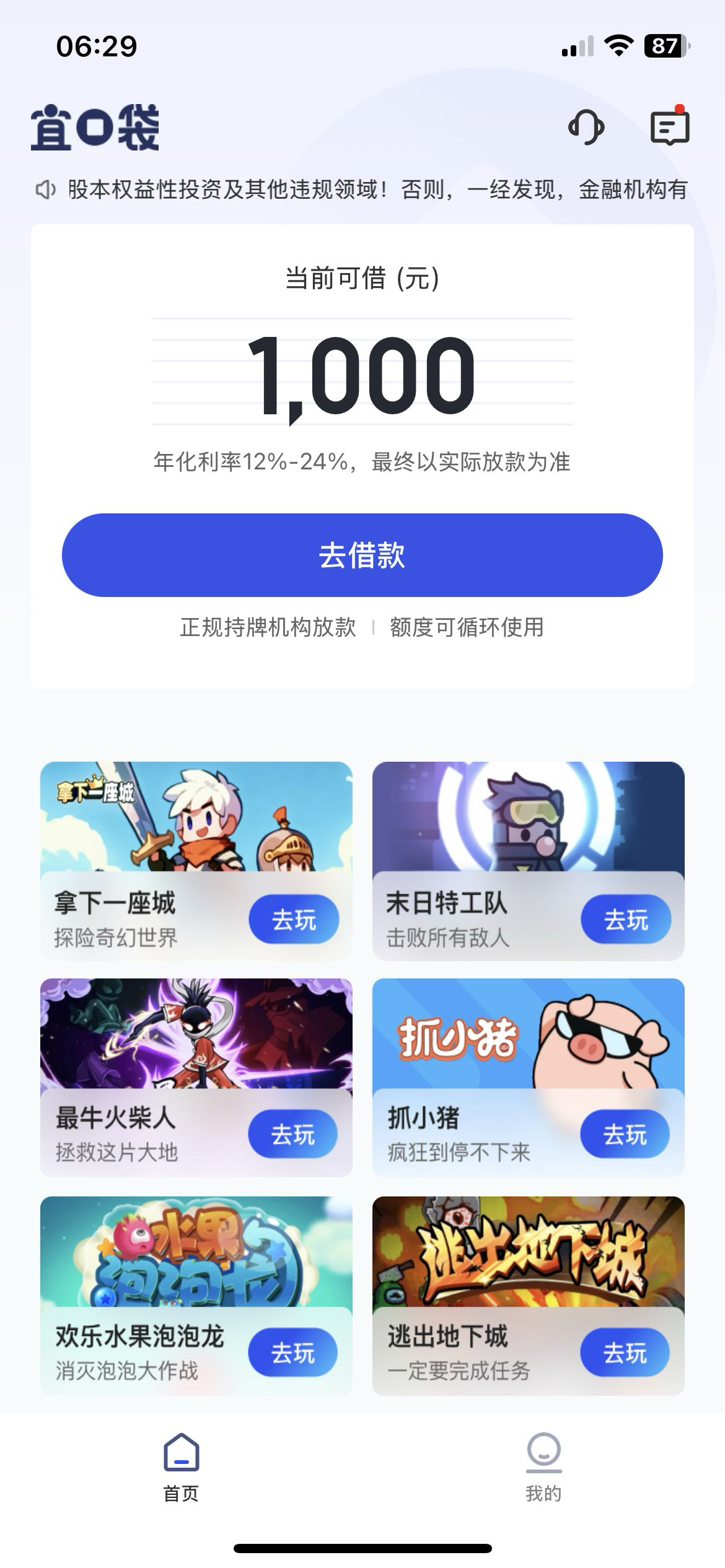Play 欢乐水果泡泡龙 via its 去玩 button
Screen dimensions: 725x1568
point(293,1352)
